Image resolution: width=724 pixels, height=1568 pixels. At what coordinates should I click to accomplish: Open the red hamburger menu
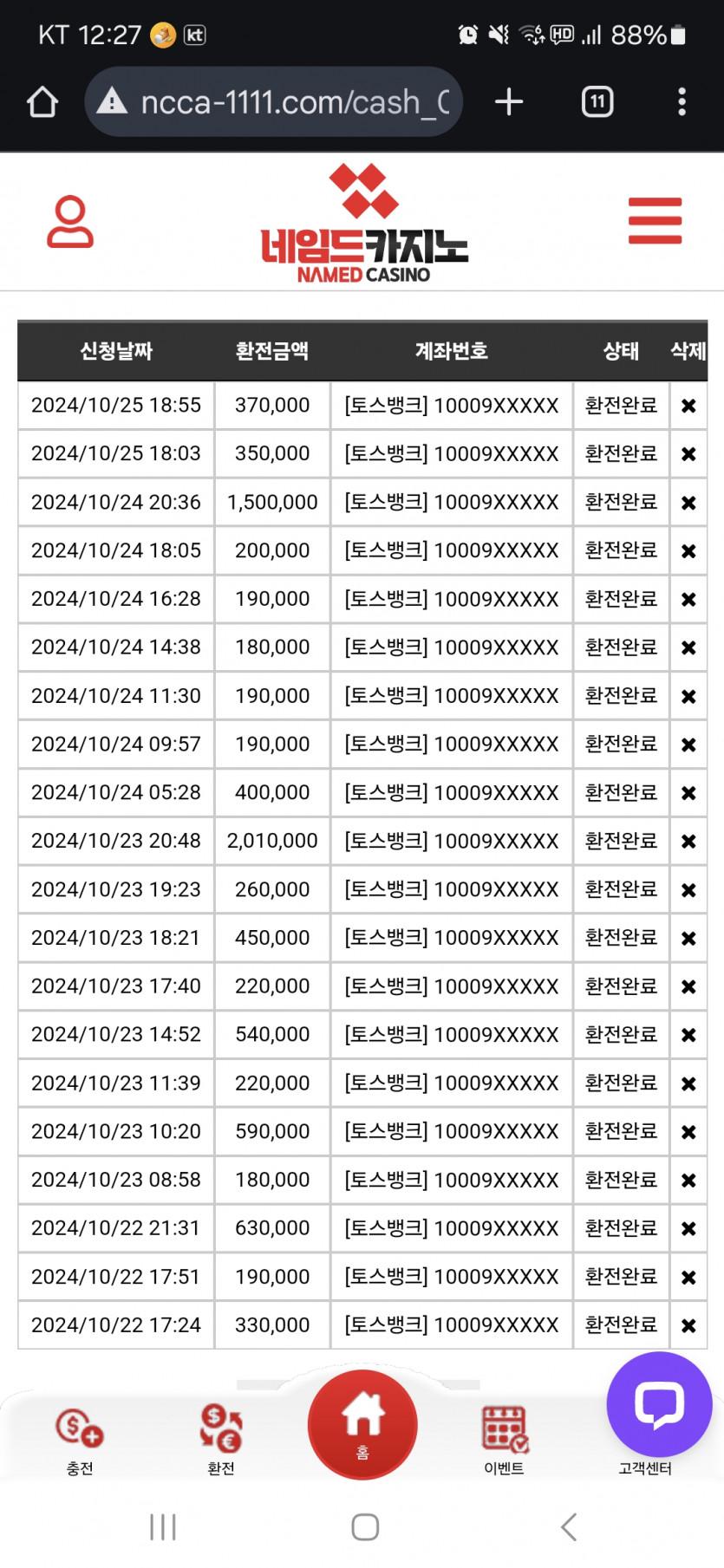point(655,221)
